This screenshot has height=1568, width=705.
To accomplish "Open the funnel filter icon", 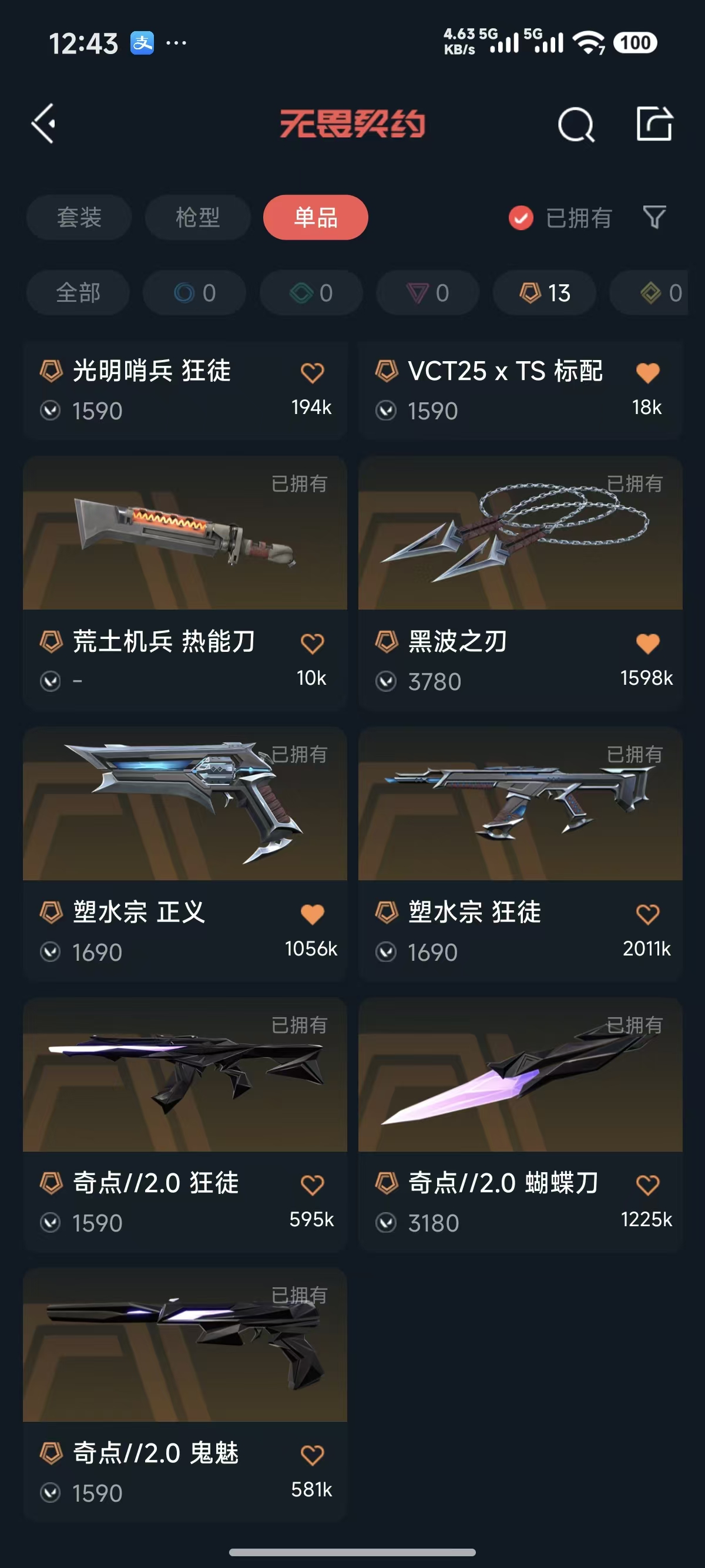I will 654,217.
